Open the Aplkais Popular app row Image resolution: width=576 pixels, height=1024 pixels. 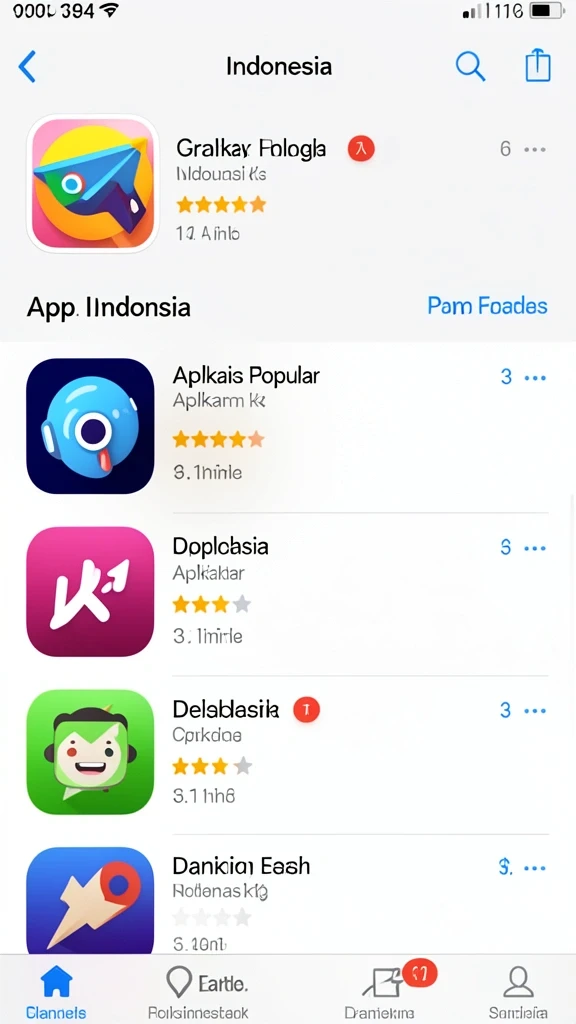coord(288,426)
